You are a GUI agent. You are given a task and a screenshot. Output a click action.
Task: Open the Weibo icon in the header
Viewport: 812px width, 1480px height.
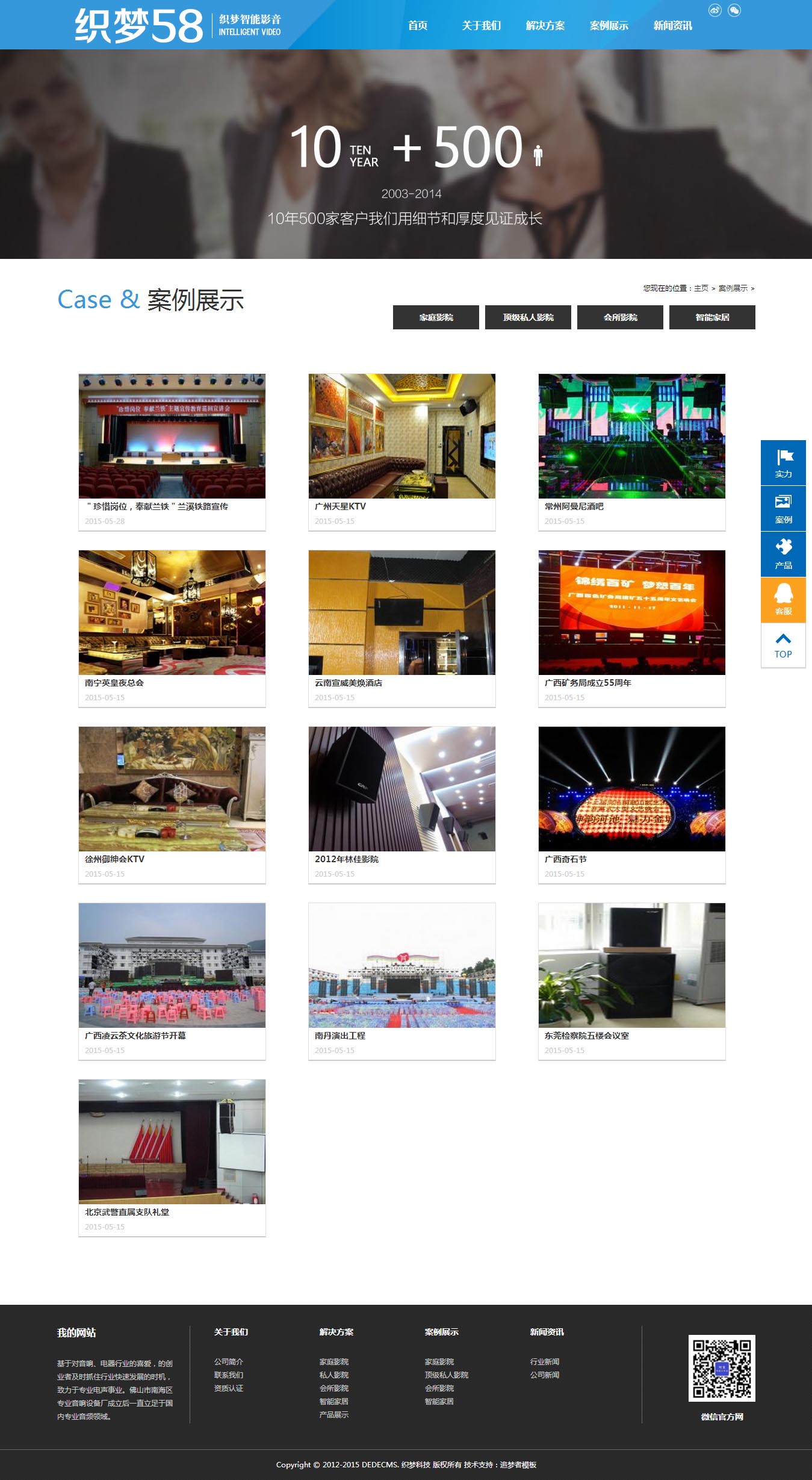pos(714,10)
